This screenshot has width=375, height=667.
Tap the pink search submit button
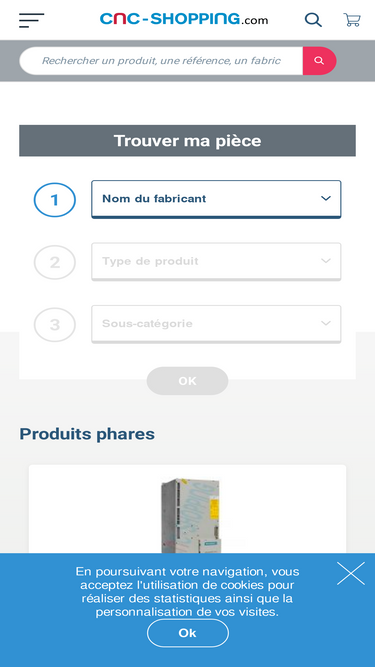tap(319, 61)
